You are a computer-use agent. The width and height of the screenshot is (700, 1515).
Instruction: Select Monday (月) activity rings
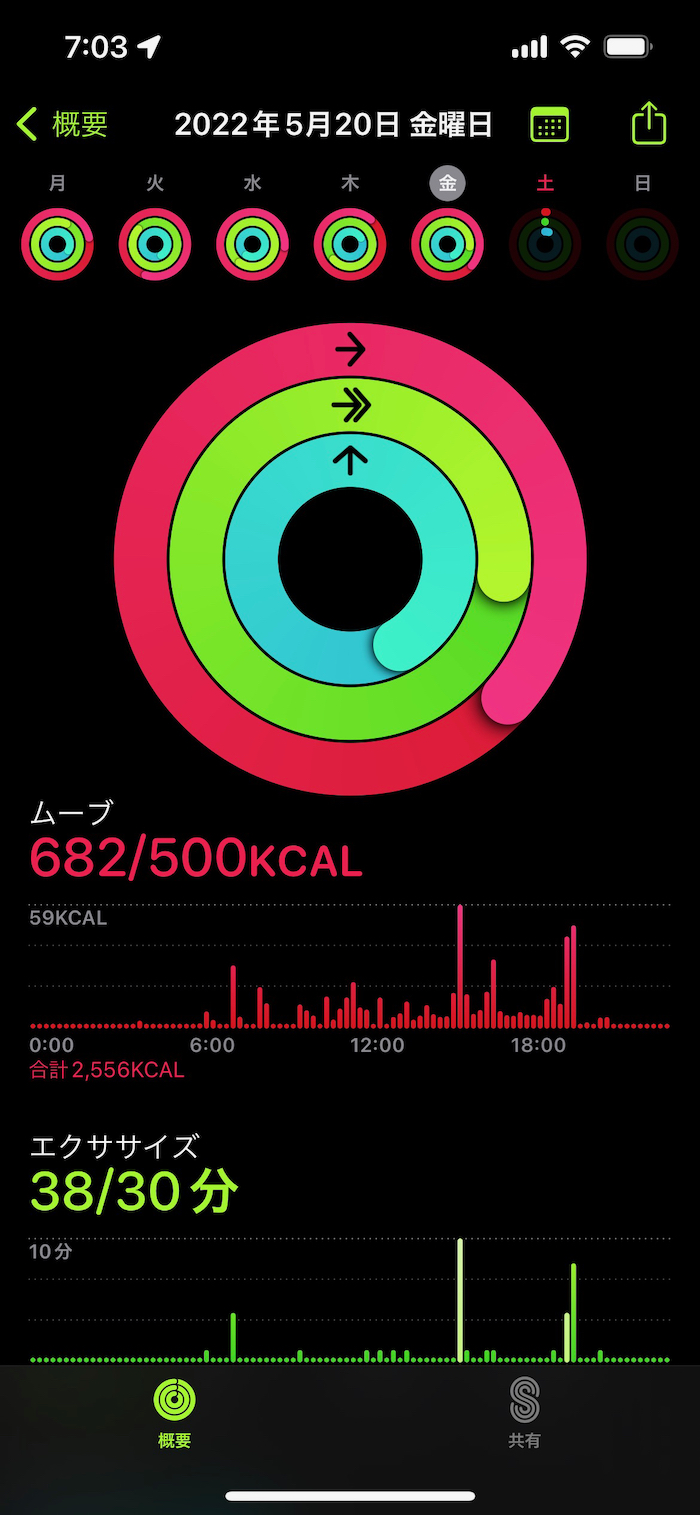[57, 244]
